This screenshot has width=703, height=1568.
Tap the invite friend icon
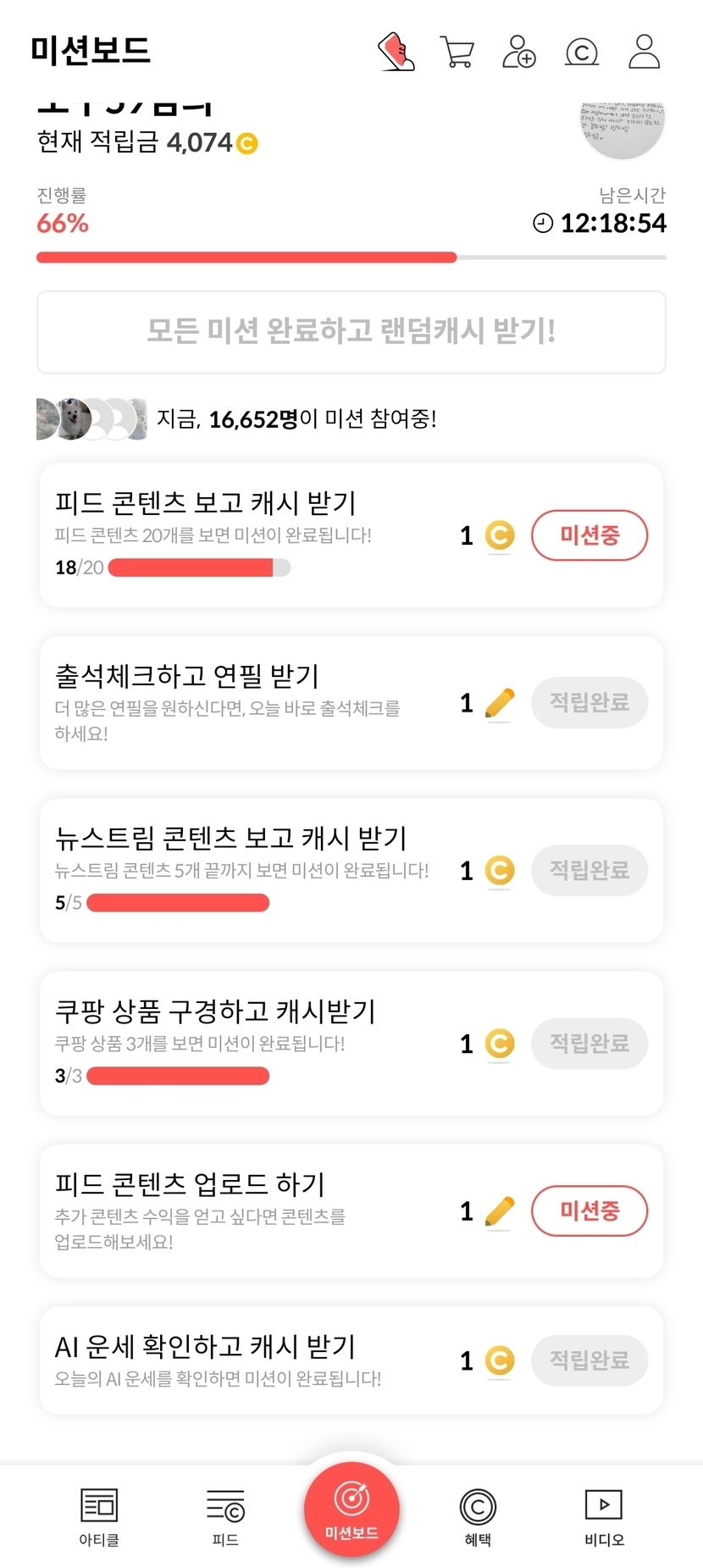click(518, 52)
